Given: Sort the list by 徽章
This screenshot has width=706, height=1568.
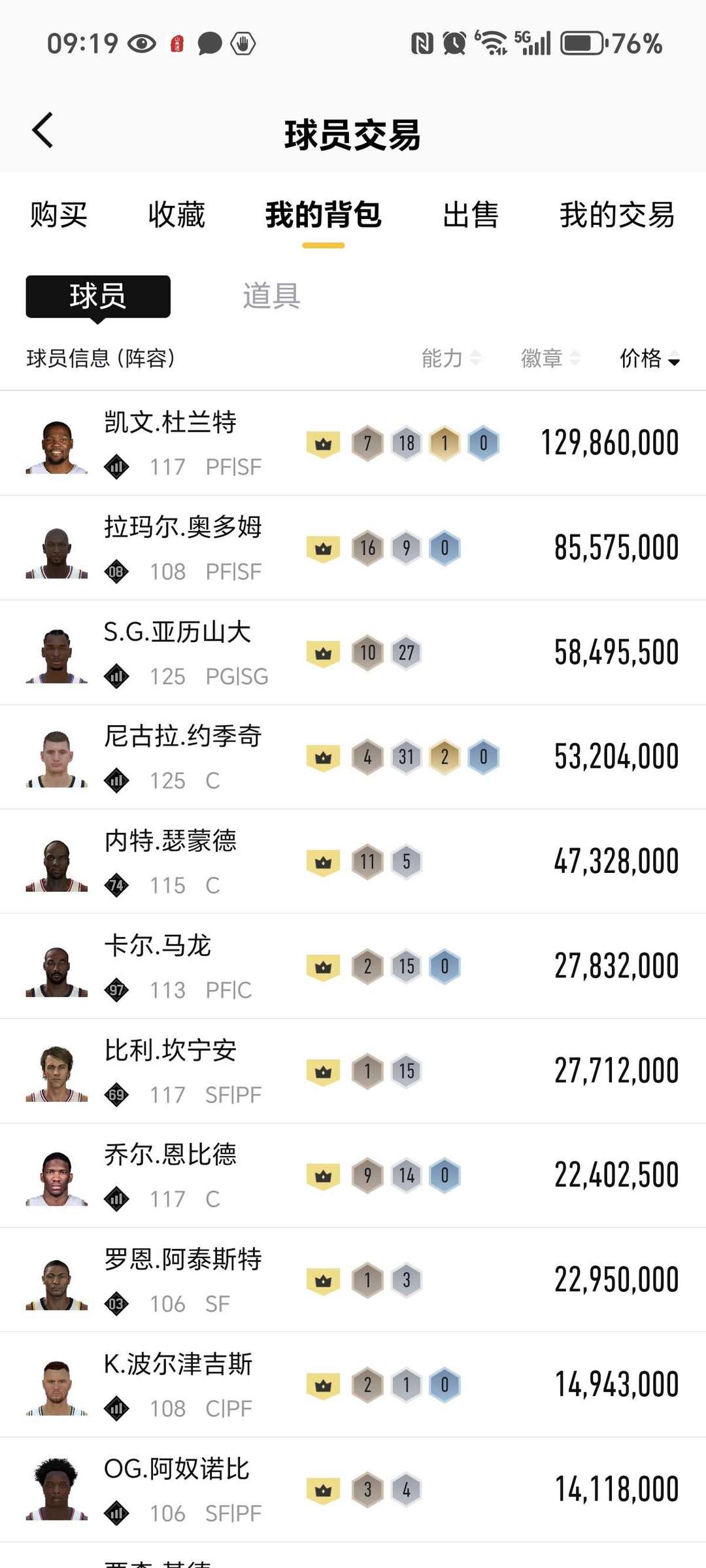Looking at the screenshot, I should [x=550, y=358].
